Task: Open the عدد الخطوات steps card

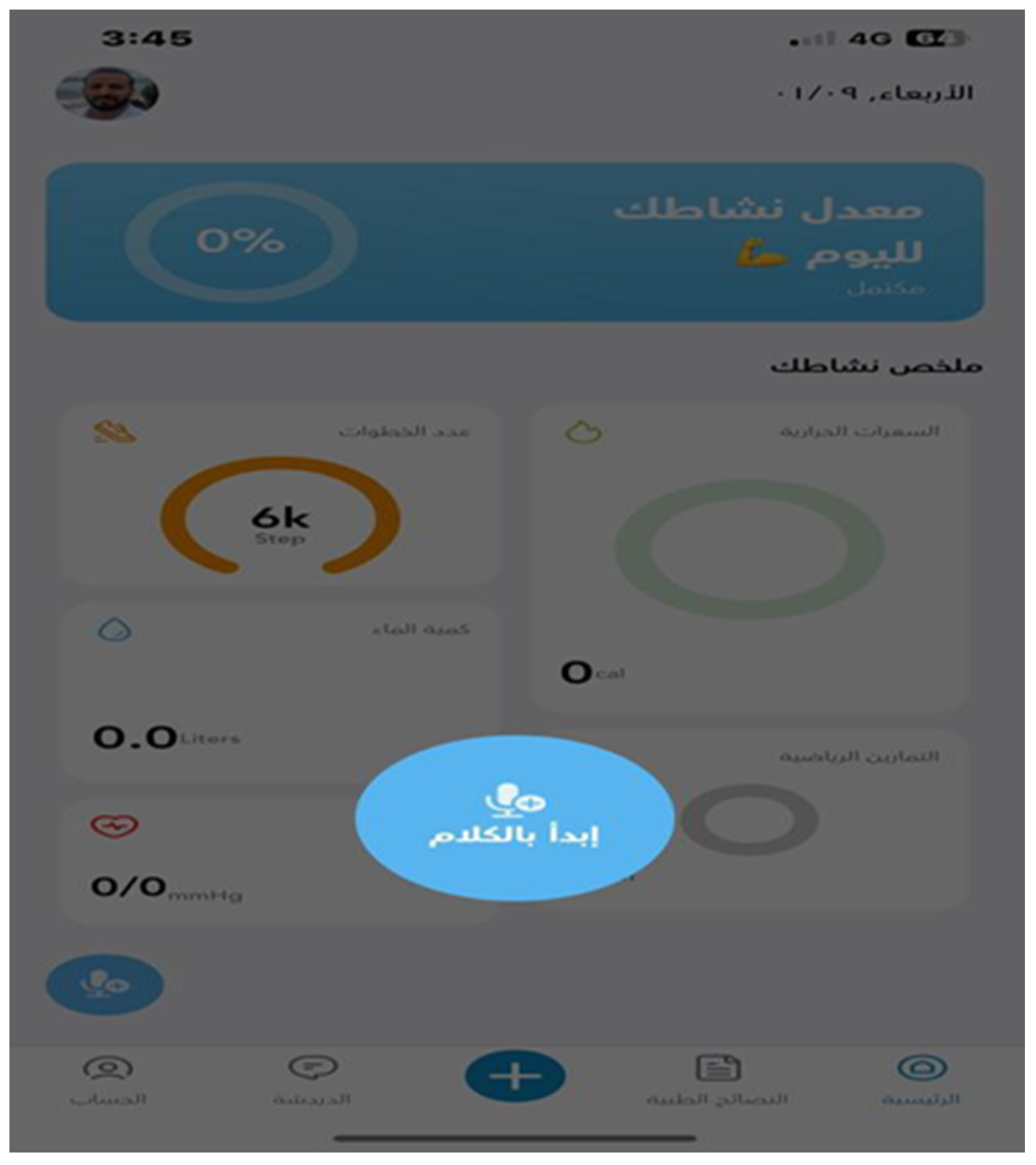Action: [x=280, y=495]
